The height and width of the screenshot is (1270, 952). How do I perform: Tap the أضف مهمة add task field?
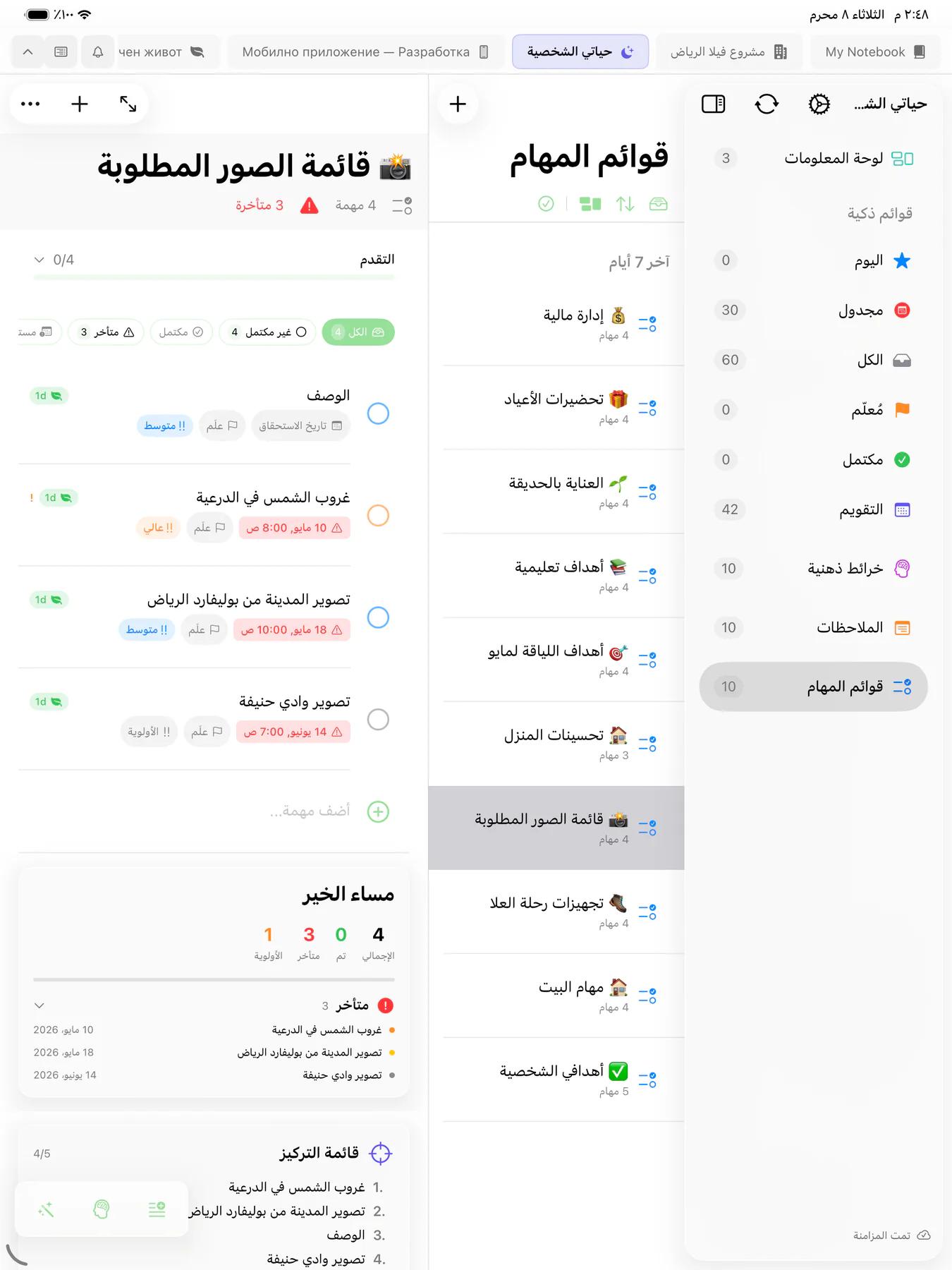309,811
